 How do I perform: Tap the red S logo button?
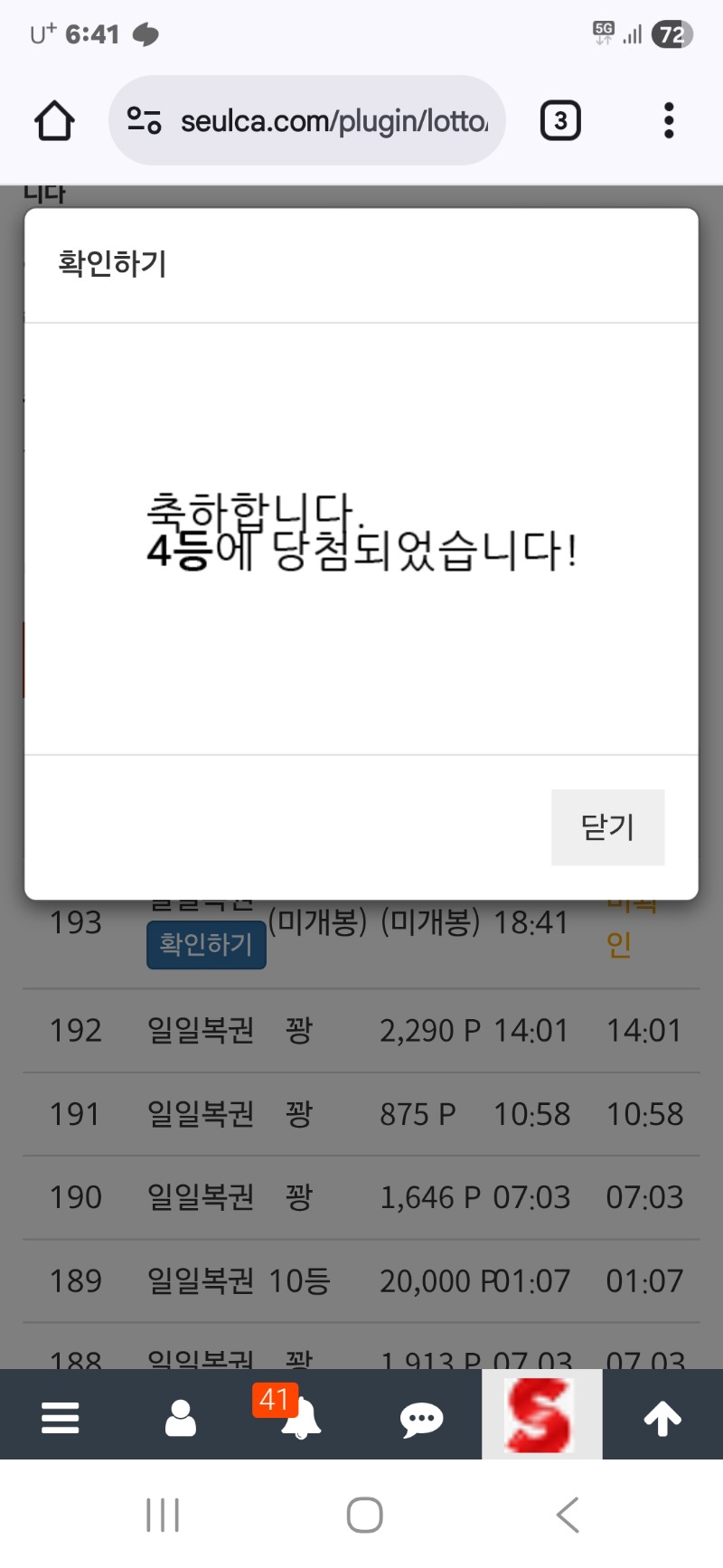[542, 1414]
